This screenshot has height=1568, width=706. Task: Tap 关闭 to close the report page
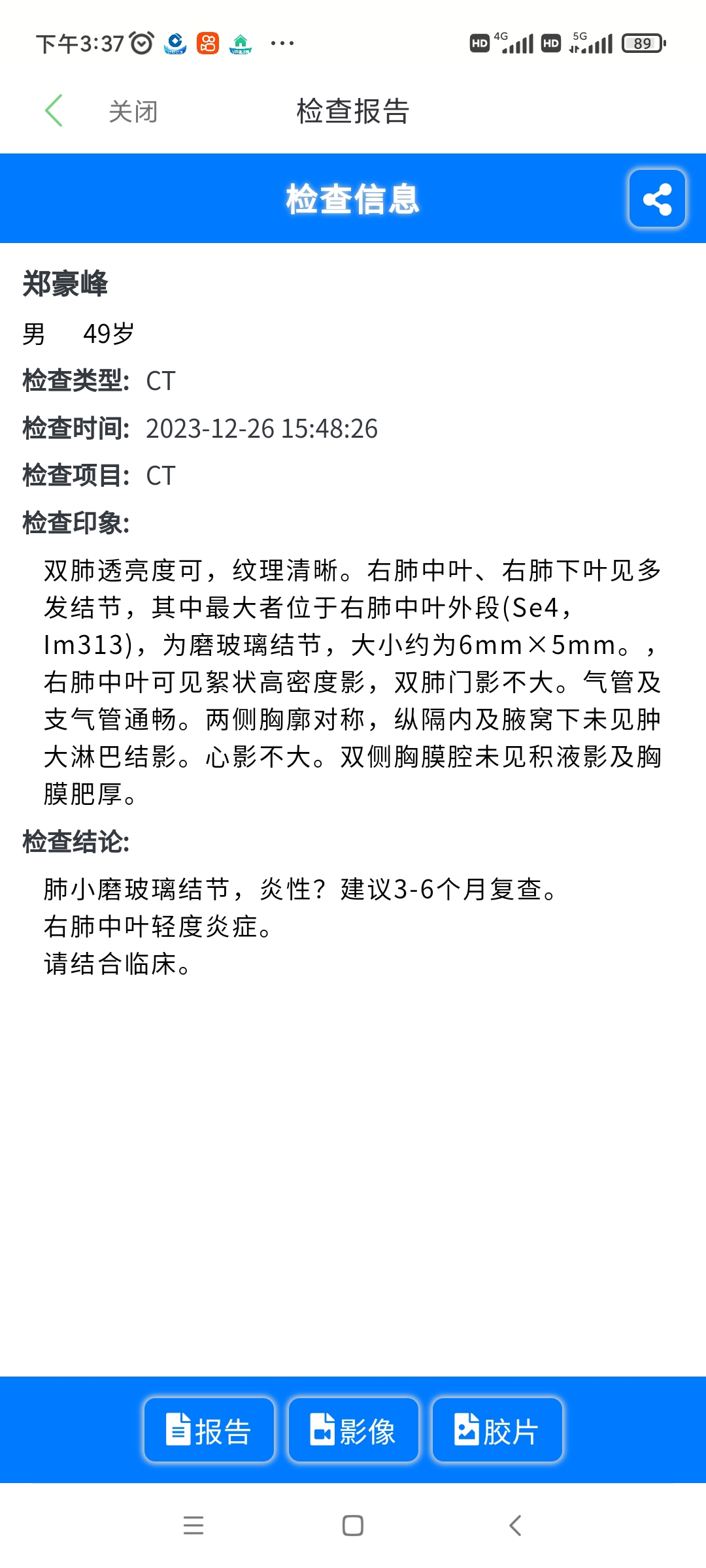point(133,112)
